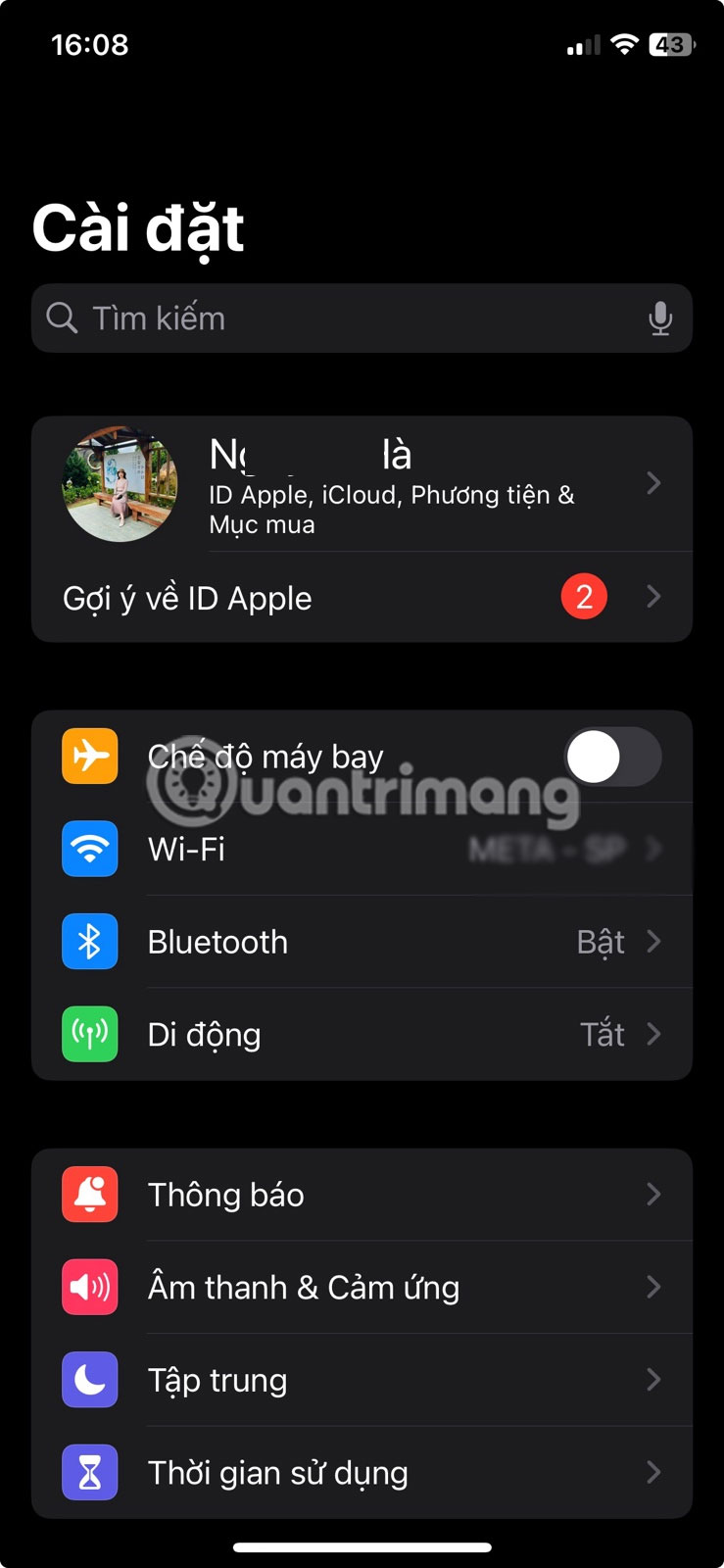Tap the red badge showing 2 suggestions
Image resolution: width=724 pixels, height=1568 pixels.
coord(585,596)
